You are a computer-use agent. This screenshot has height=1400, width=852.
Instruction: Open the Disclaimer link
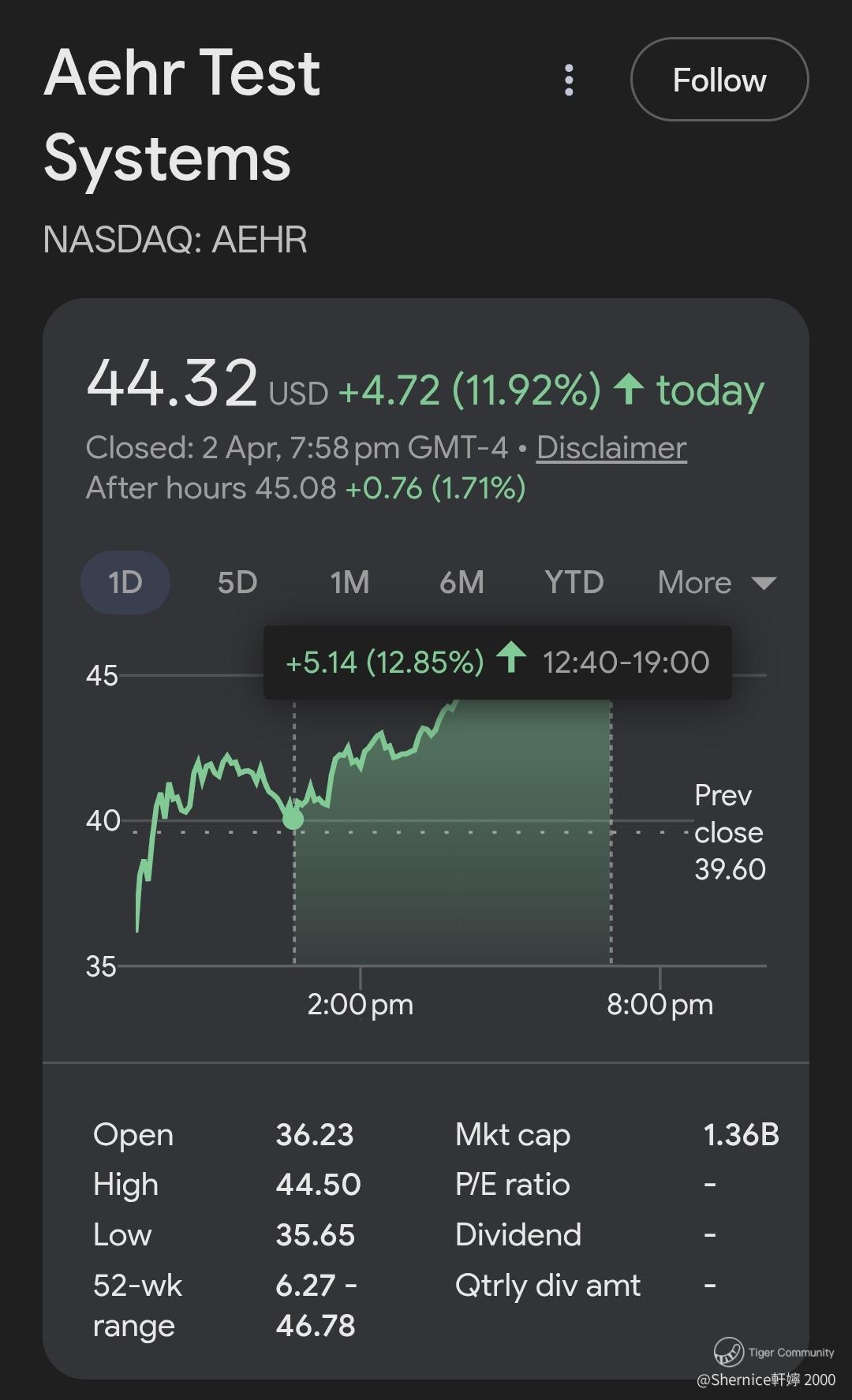pos(611,448)
